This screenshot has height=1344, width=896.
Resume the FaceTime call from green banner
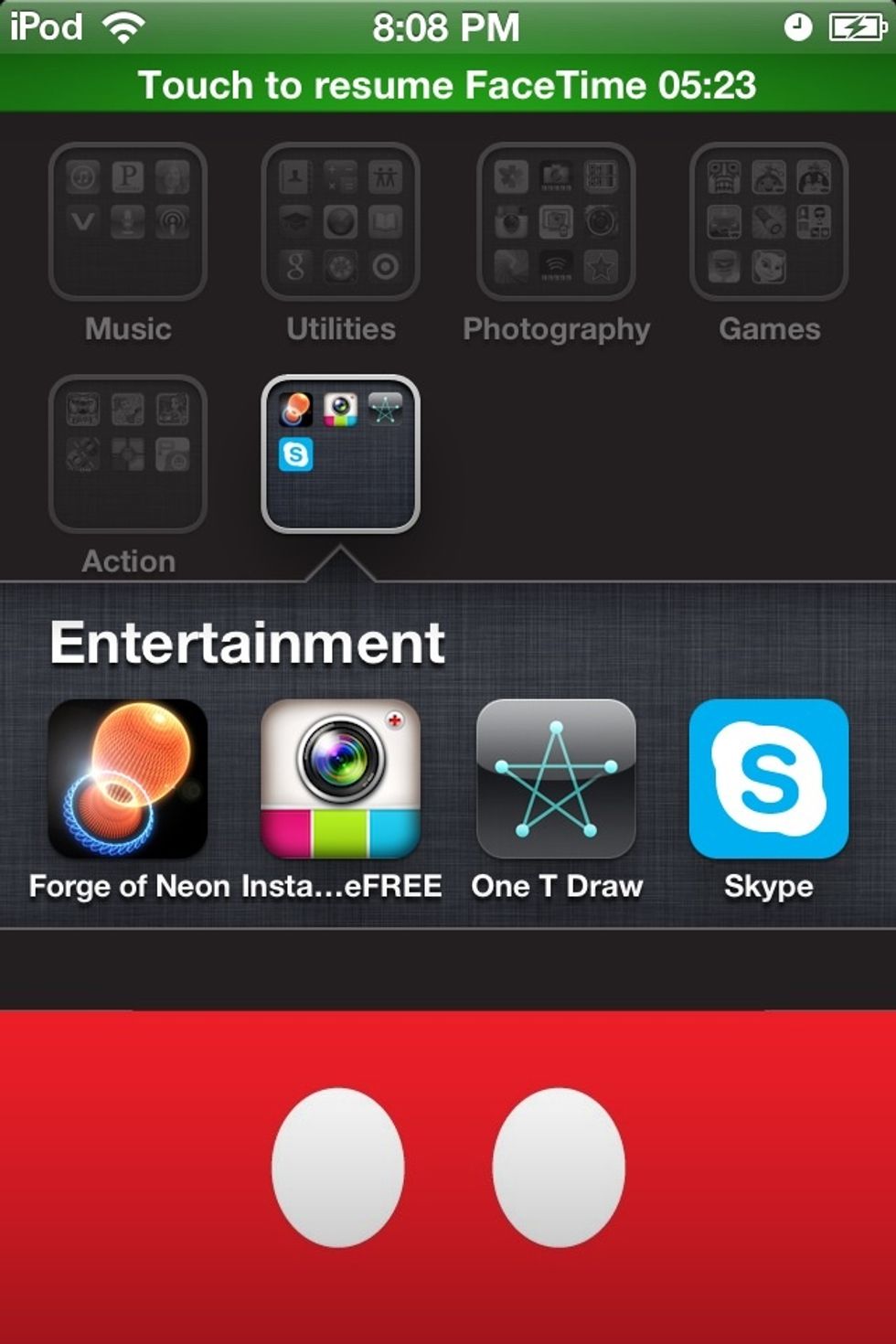[x=447, y=85]
